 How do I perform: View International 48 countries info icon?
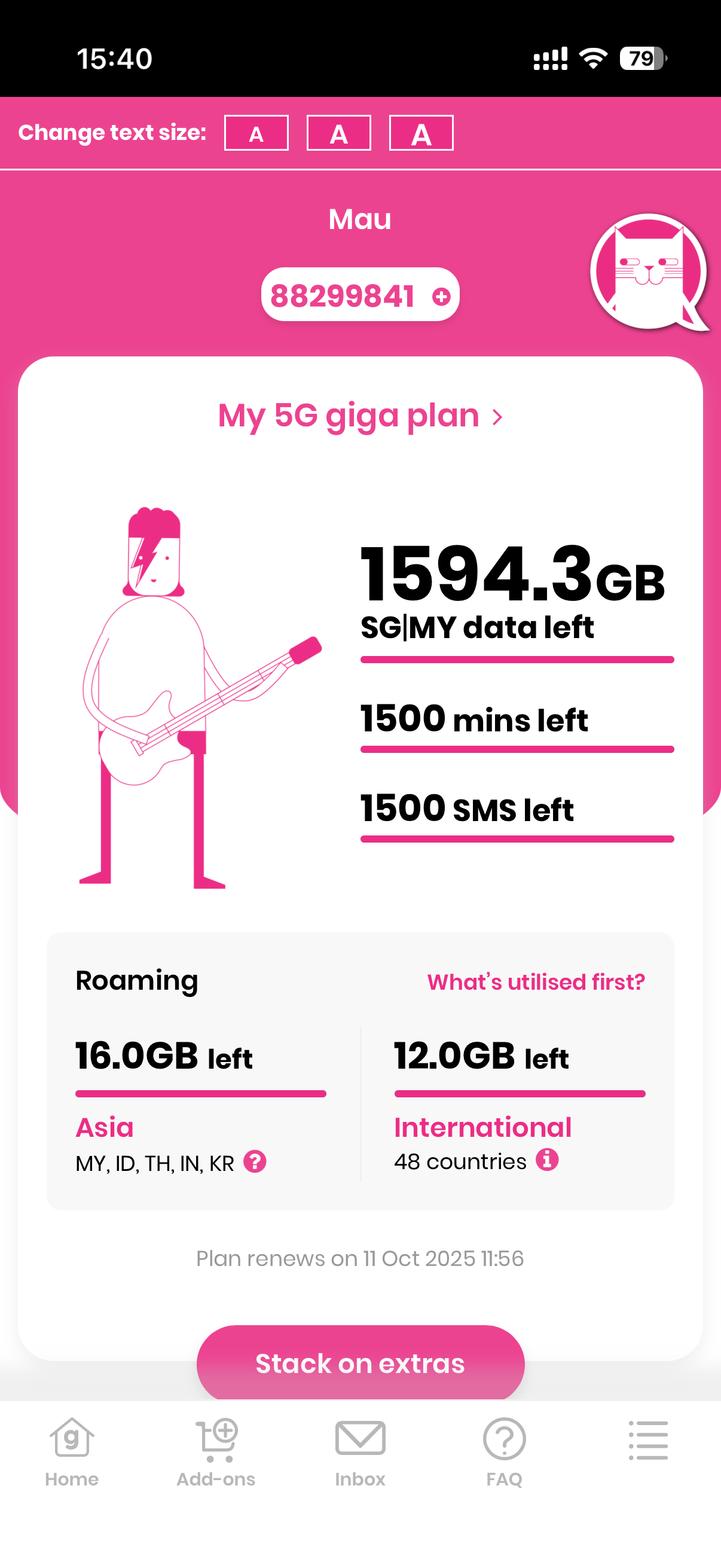pos(546,1160)
